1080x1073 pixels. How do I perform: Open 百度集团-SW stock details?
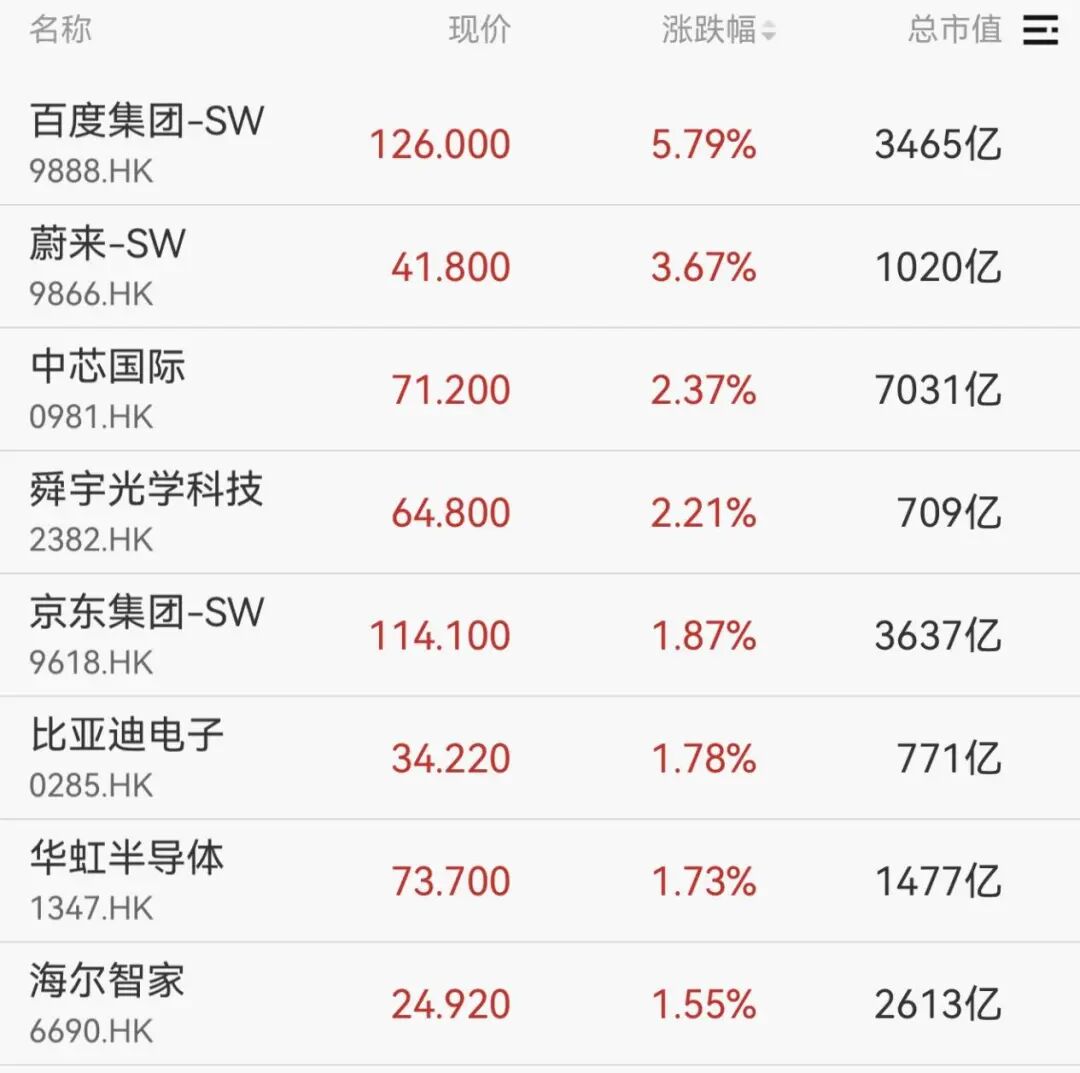point(146,143)
